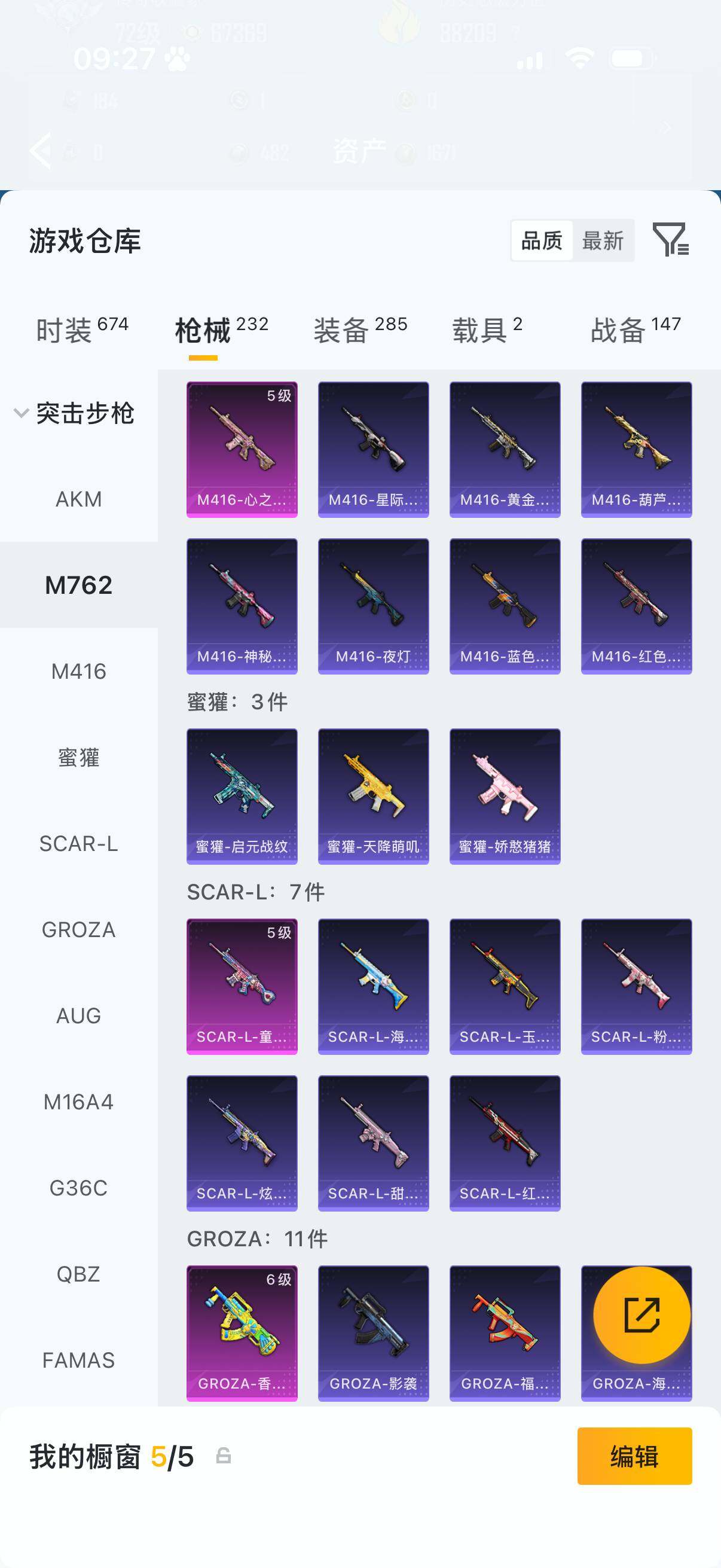Switch to the 装备 tab
This screenshot has height=1568, width=721.
pos(359,330)
